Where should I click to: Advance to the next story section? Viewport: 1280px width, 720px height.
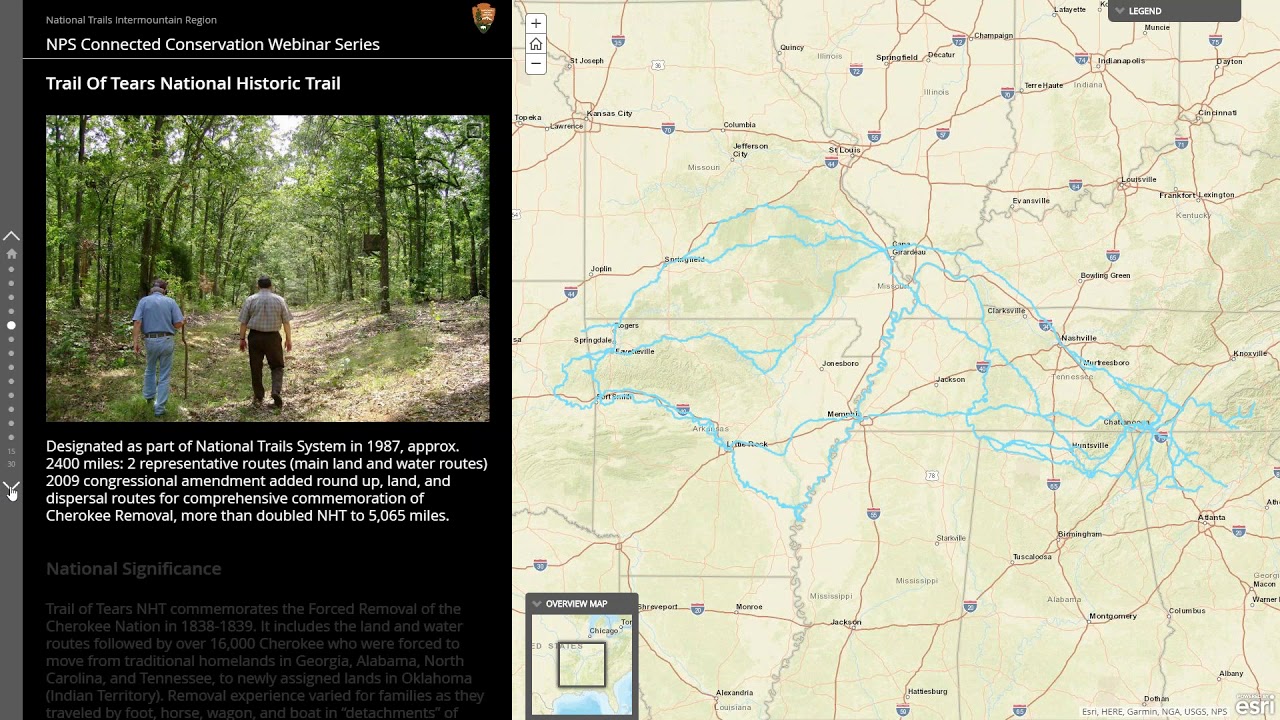(11, 487)
